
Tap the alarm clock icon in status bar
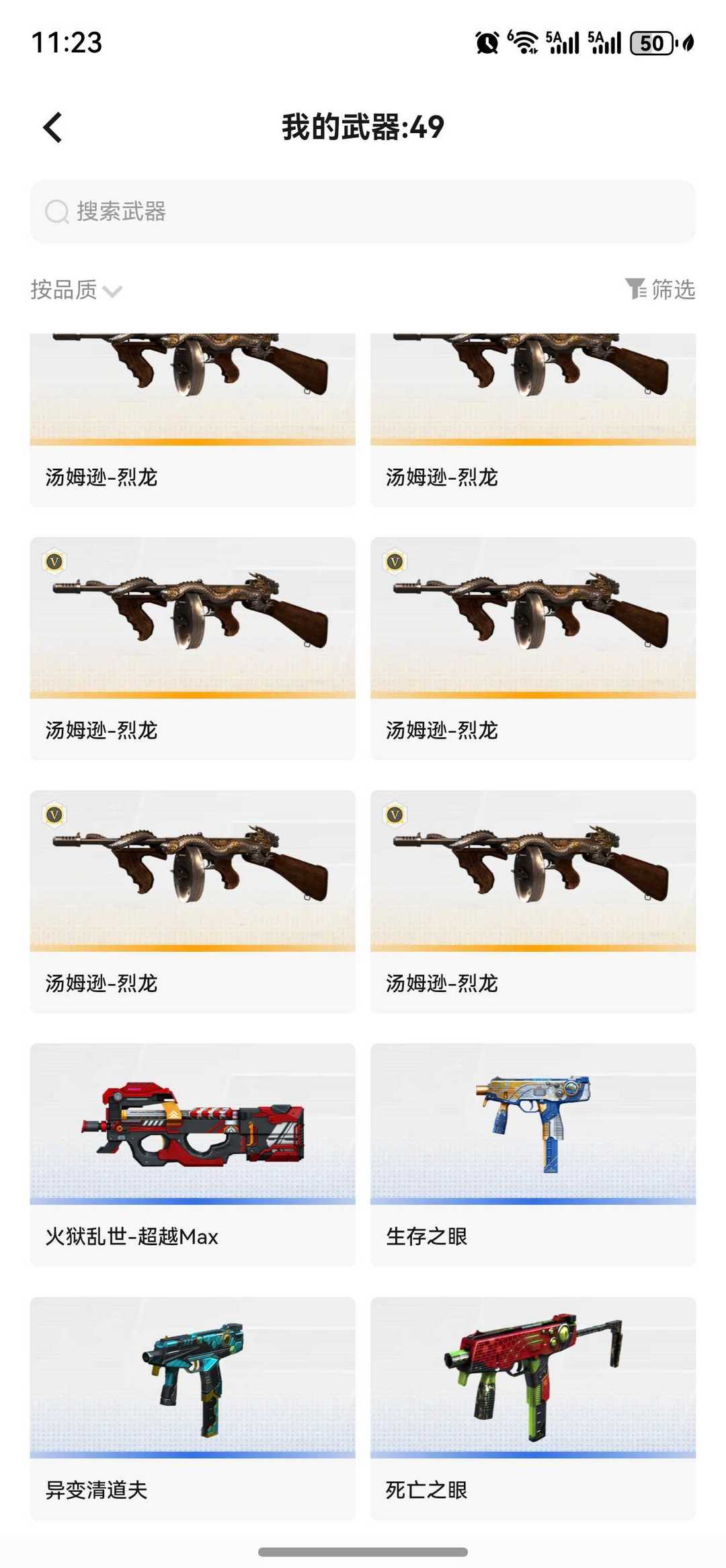click(486, 42)
